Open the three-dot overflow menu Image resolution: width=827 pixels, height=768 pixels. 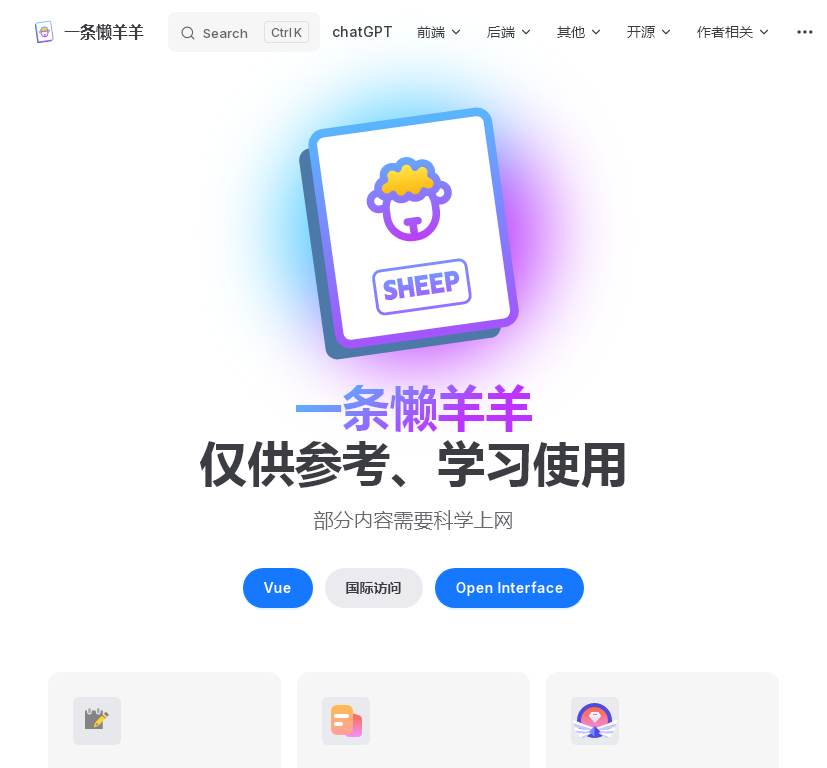[805, 32]
